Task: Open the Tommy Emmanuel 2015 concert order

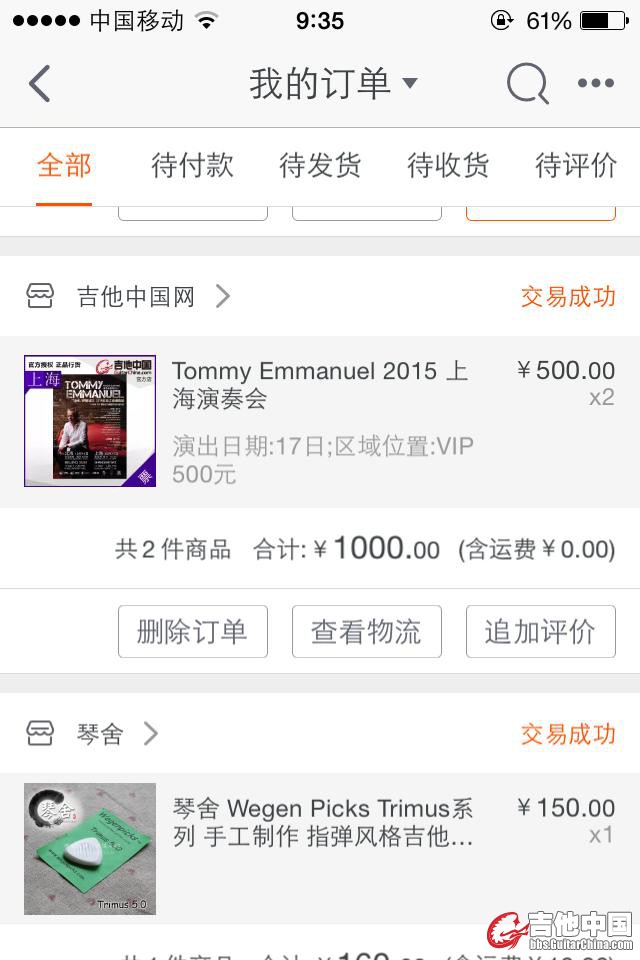Action: (320, 421)
